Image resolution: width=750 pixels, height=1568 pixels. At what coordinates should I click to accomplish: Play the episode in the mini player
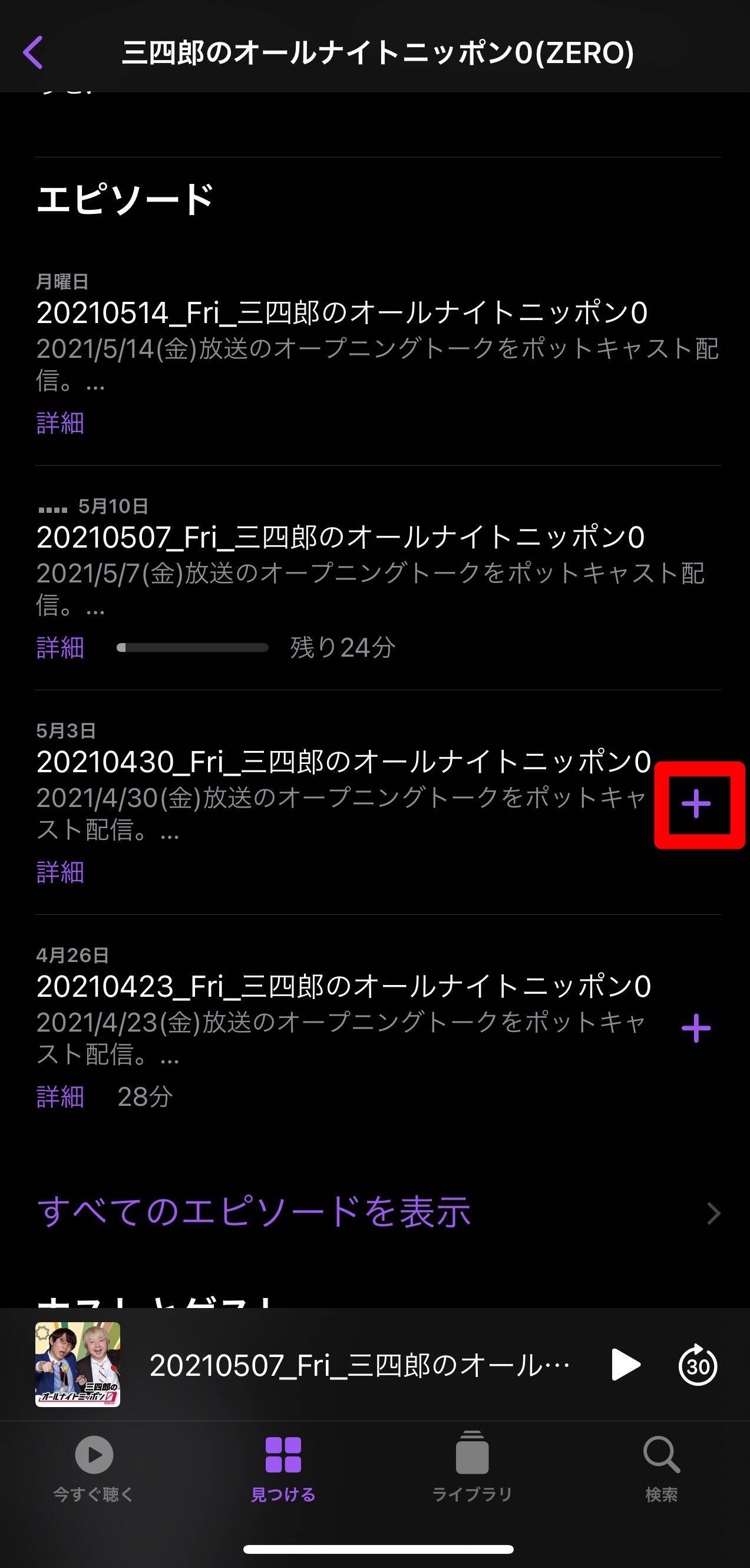coord(625,1365)
